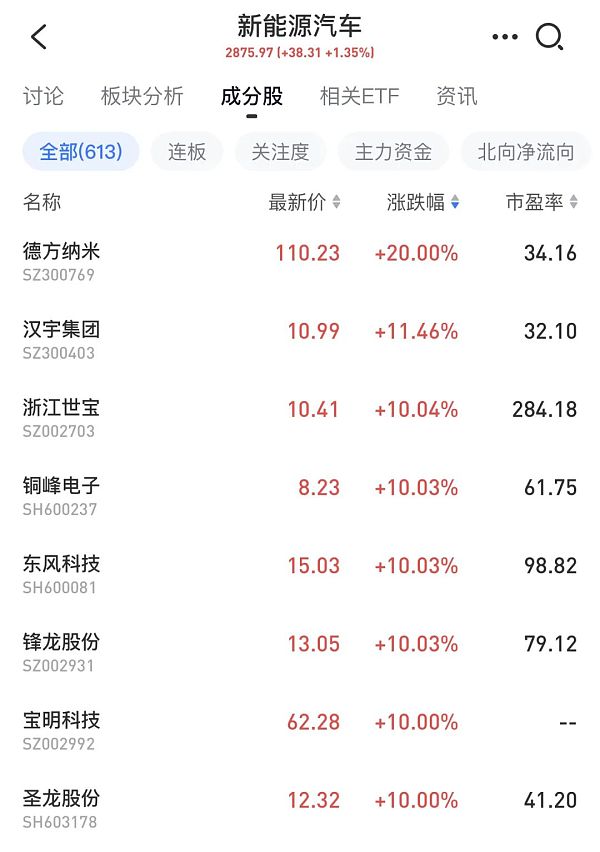Switch to the 资讯 tab

[456, 96]
